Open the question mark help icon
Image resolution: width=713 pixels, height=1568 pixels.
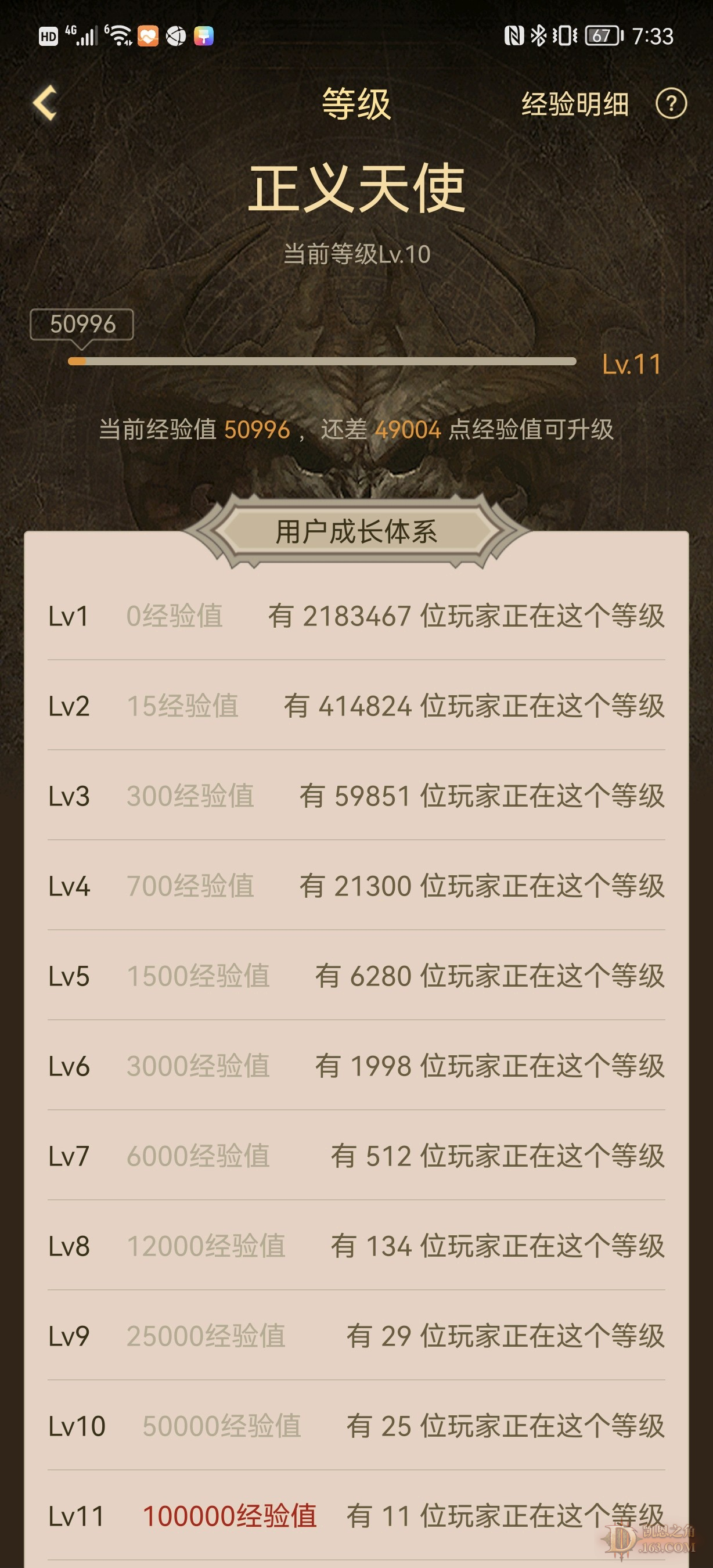pos(671,104)
